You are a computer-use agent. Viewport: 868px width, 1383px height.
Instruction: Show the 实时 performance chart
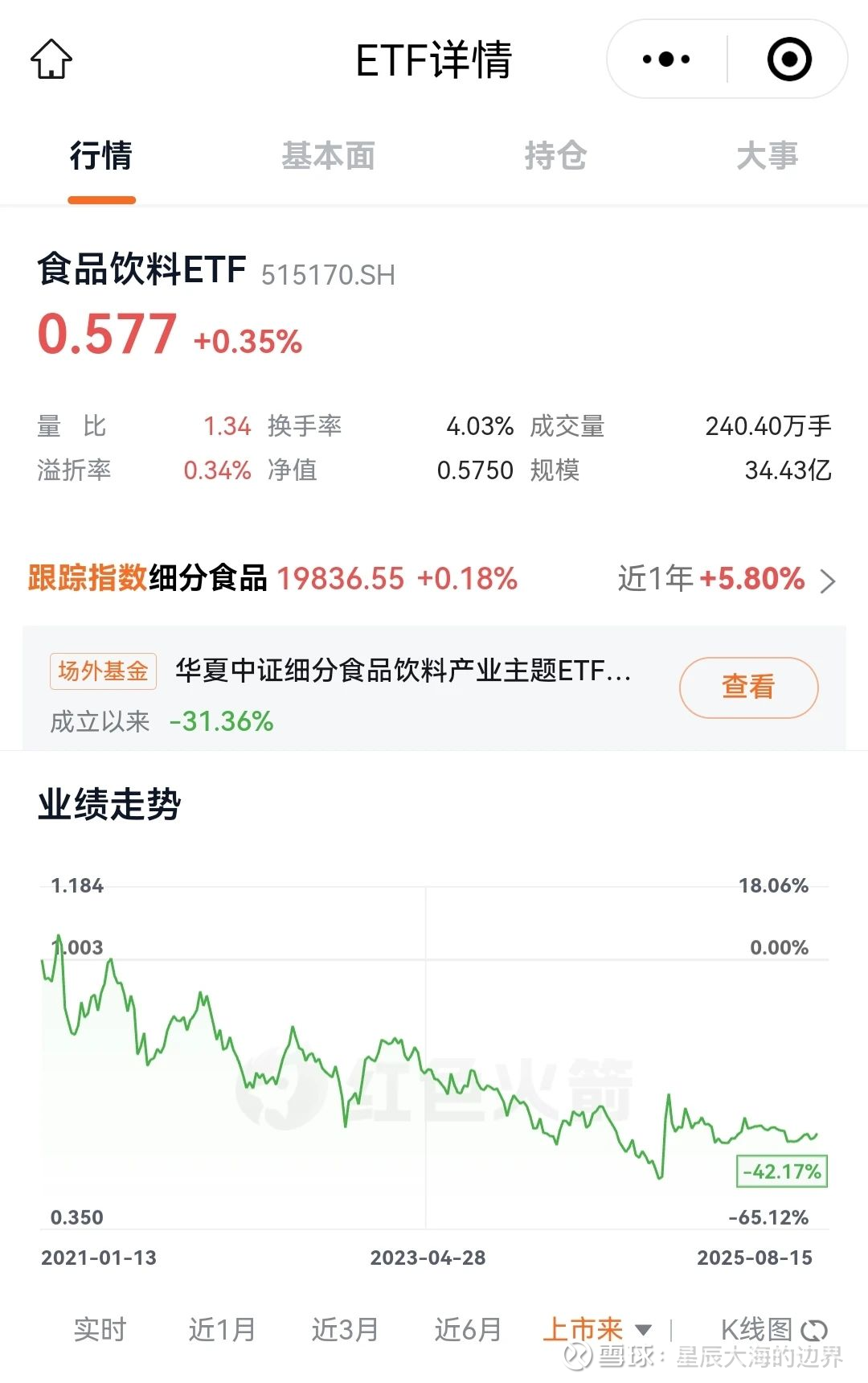pos(100,1330)
